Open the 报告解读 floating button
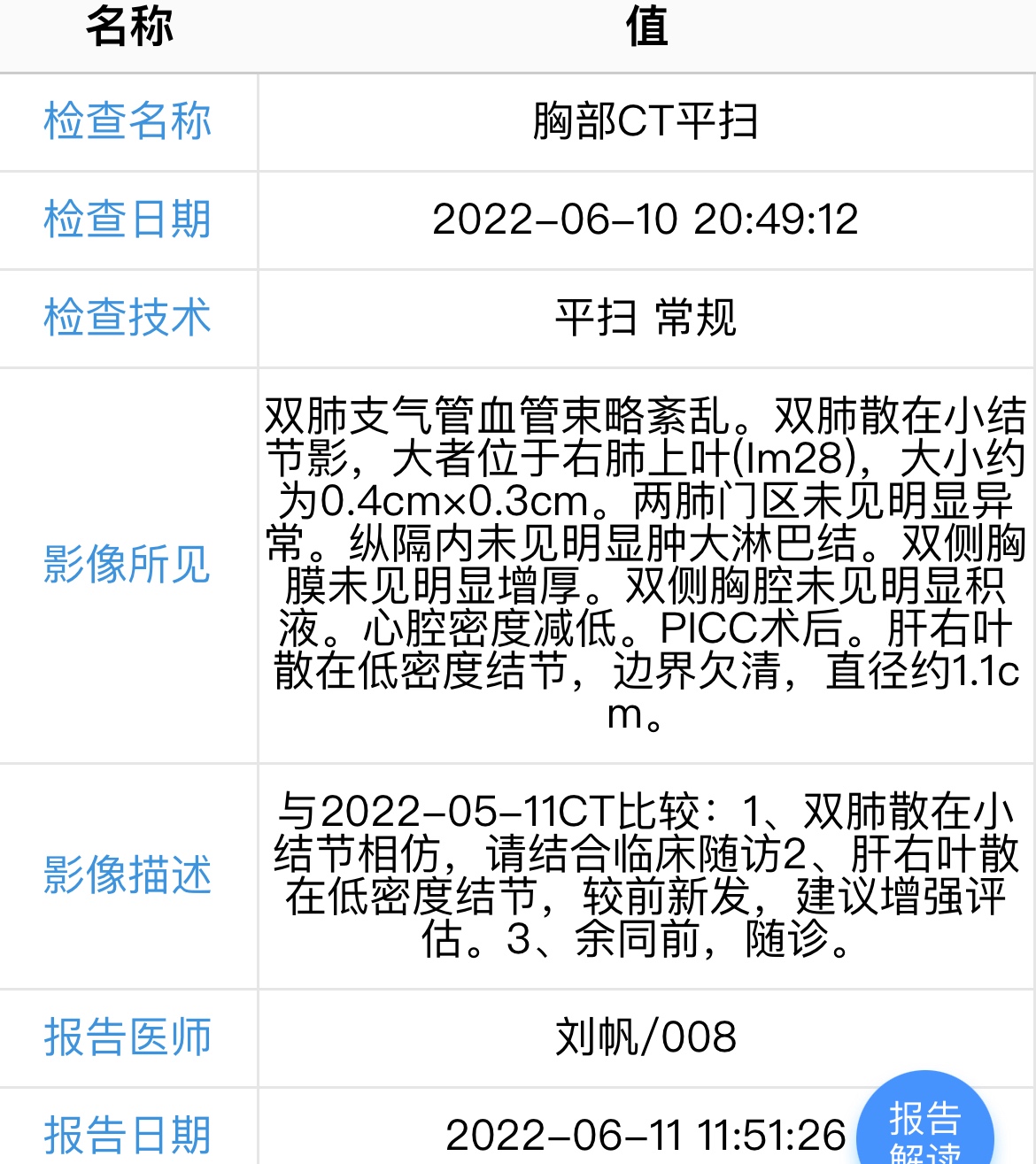This screenshot has height=1164, width=1036. pos(924,1126)
